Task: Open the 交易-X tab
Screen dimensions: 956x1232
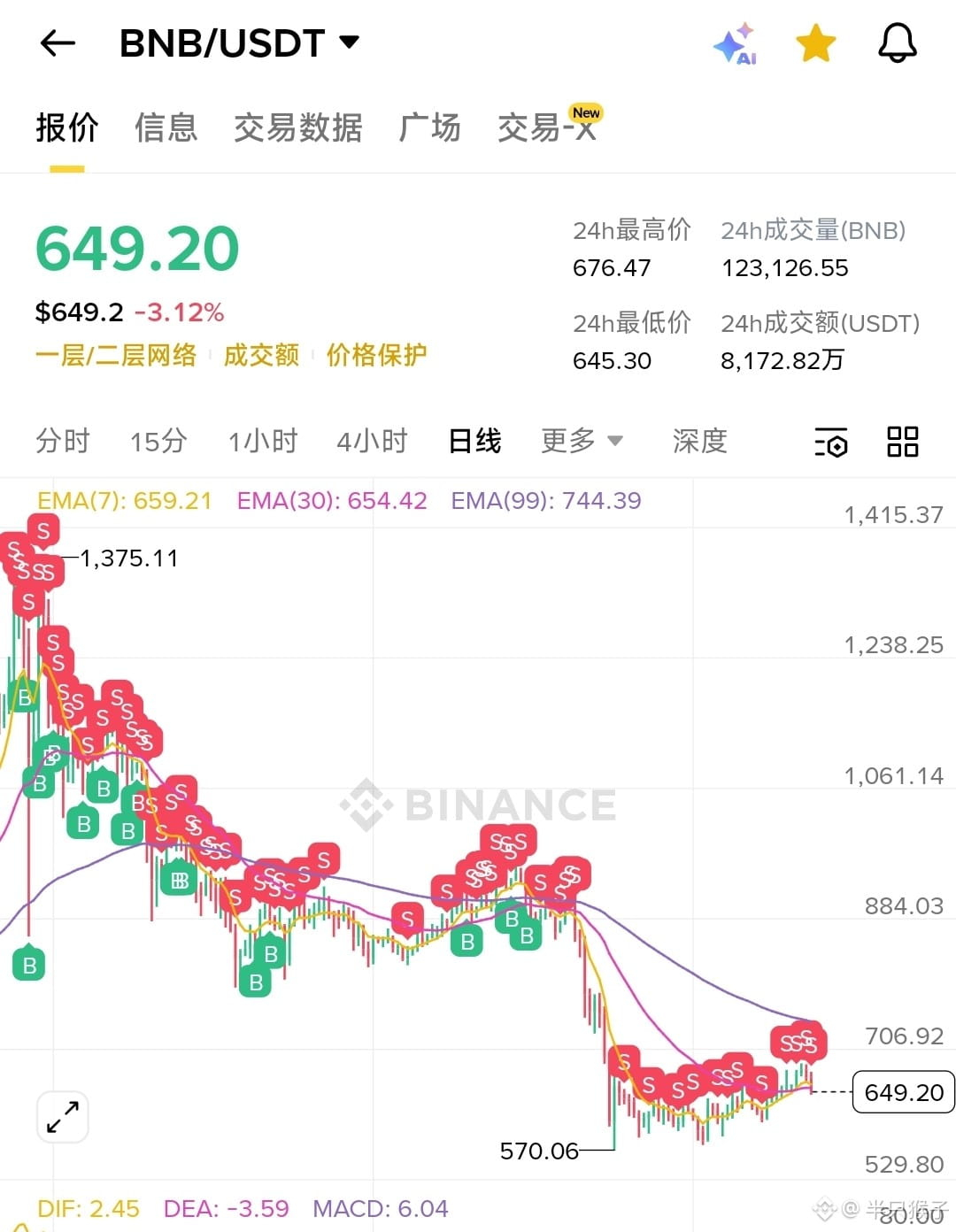Action: tap(546, 128)
